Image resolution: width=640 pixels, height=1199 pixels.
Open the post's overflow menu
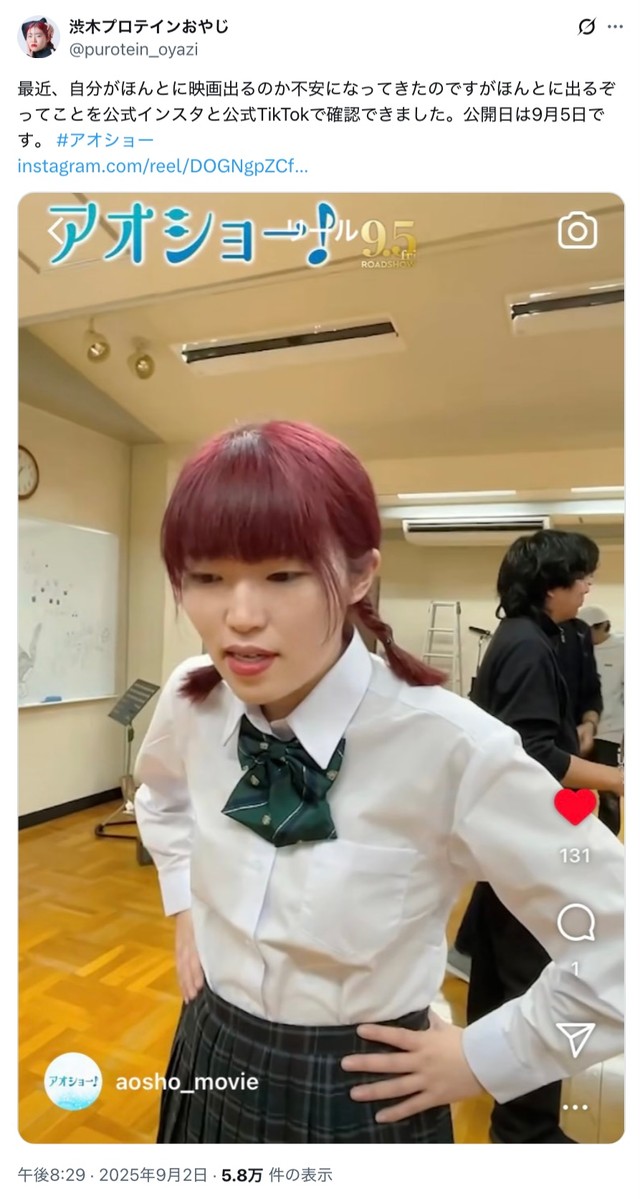[614, 27]
